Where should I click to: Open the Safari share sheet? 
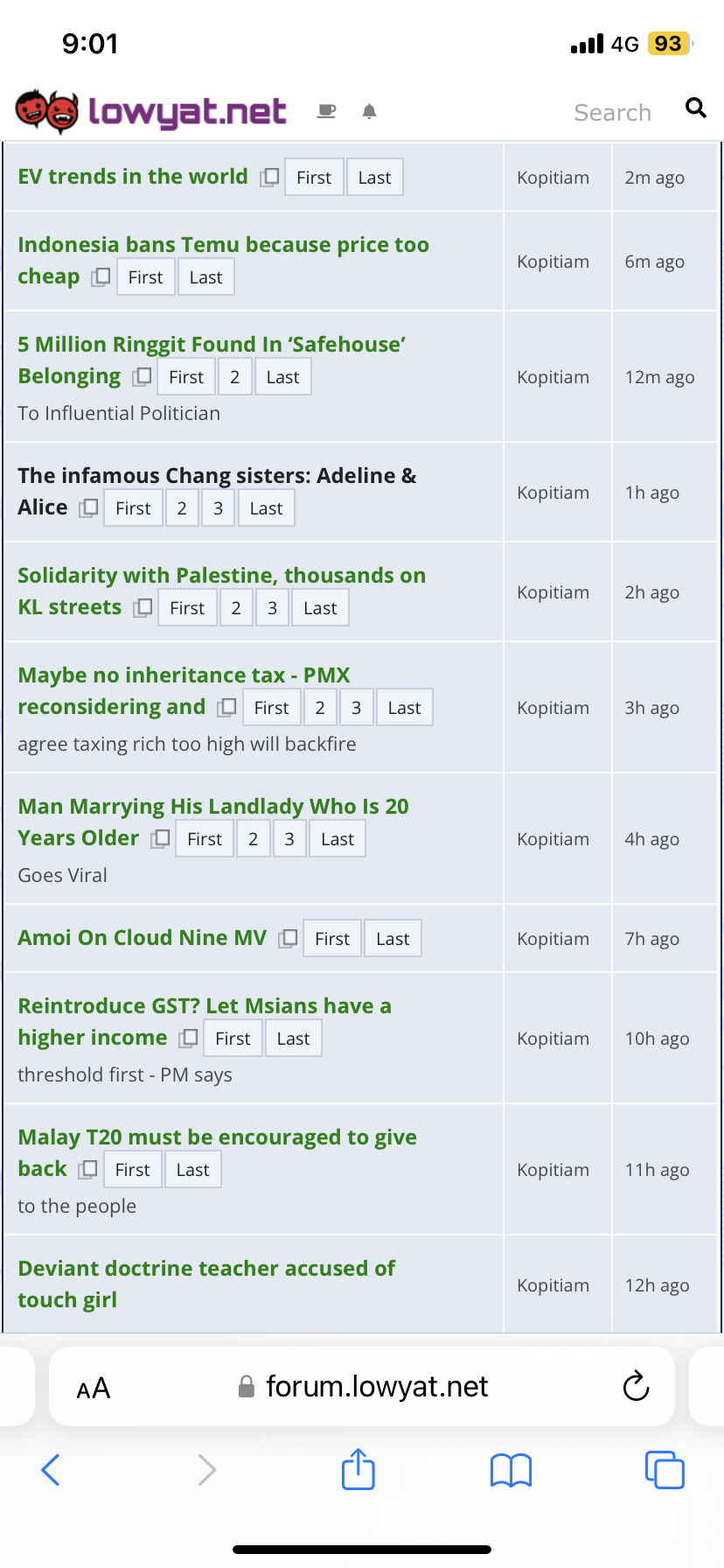click(359, 1469)
